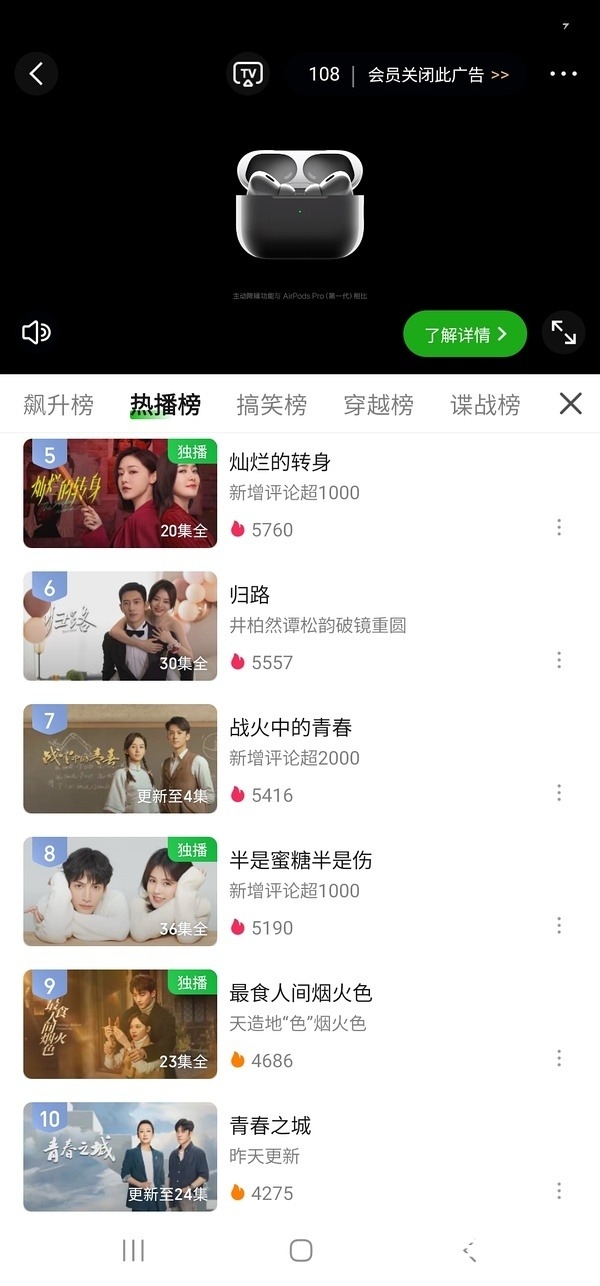Go to the system home screen

[x=300, y=1250]
